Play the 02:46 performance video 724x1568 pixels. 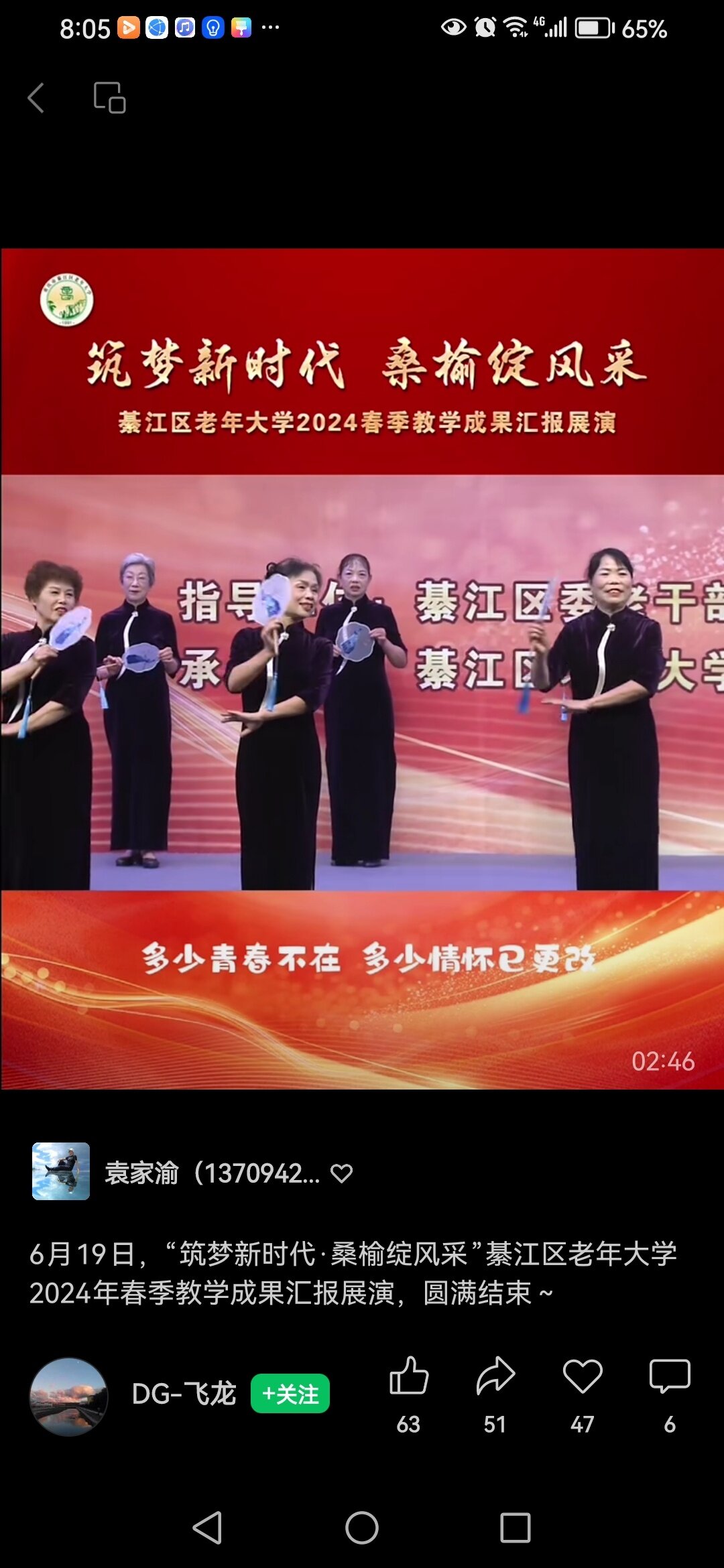click(x=362, y=670)
